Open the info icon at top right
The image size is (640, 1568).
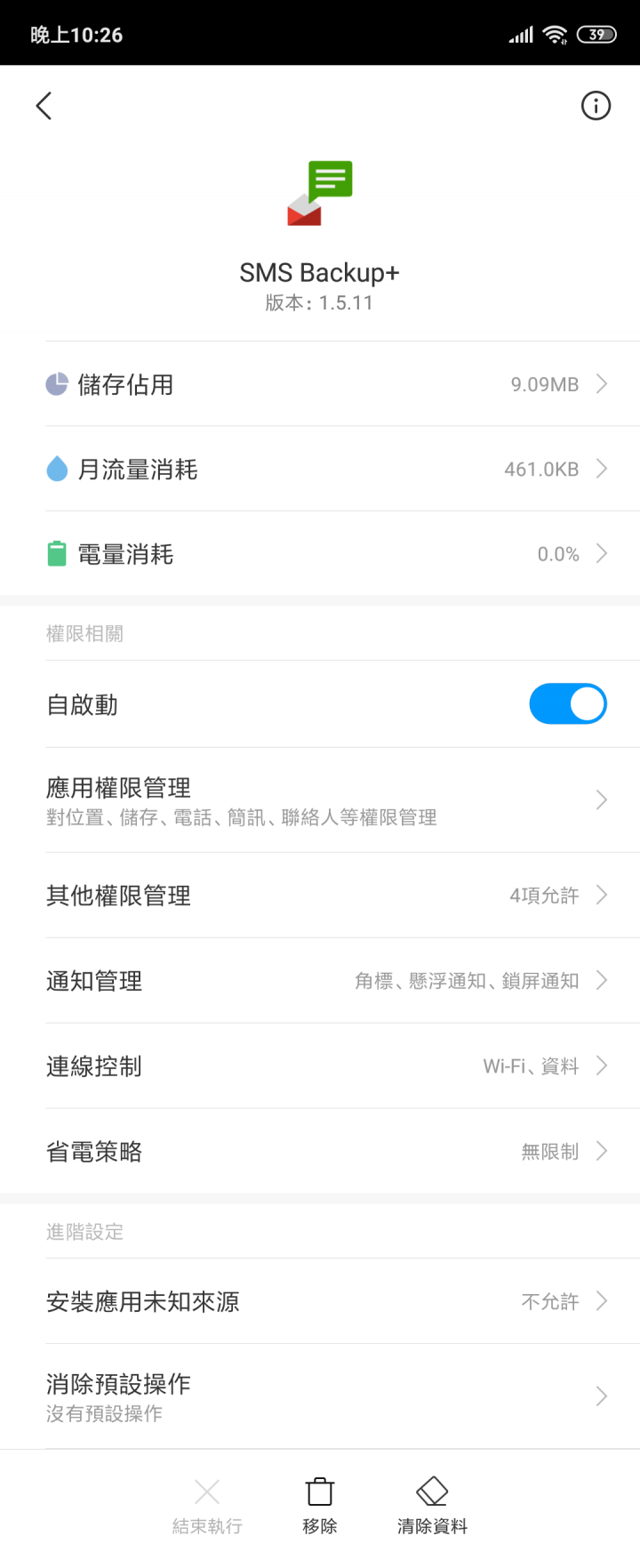[596, 105]
